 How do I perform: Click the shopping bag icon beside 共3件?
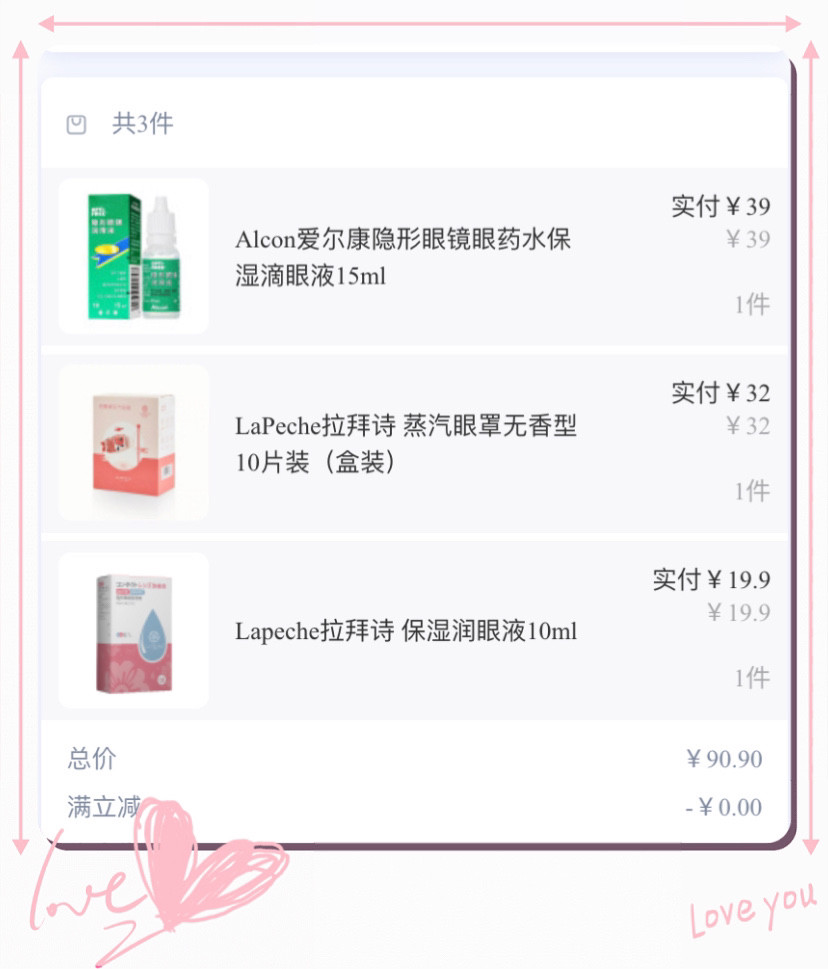point(78,124)
